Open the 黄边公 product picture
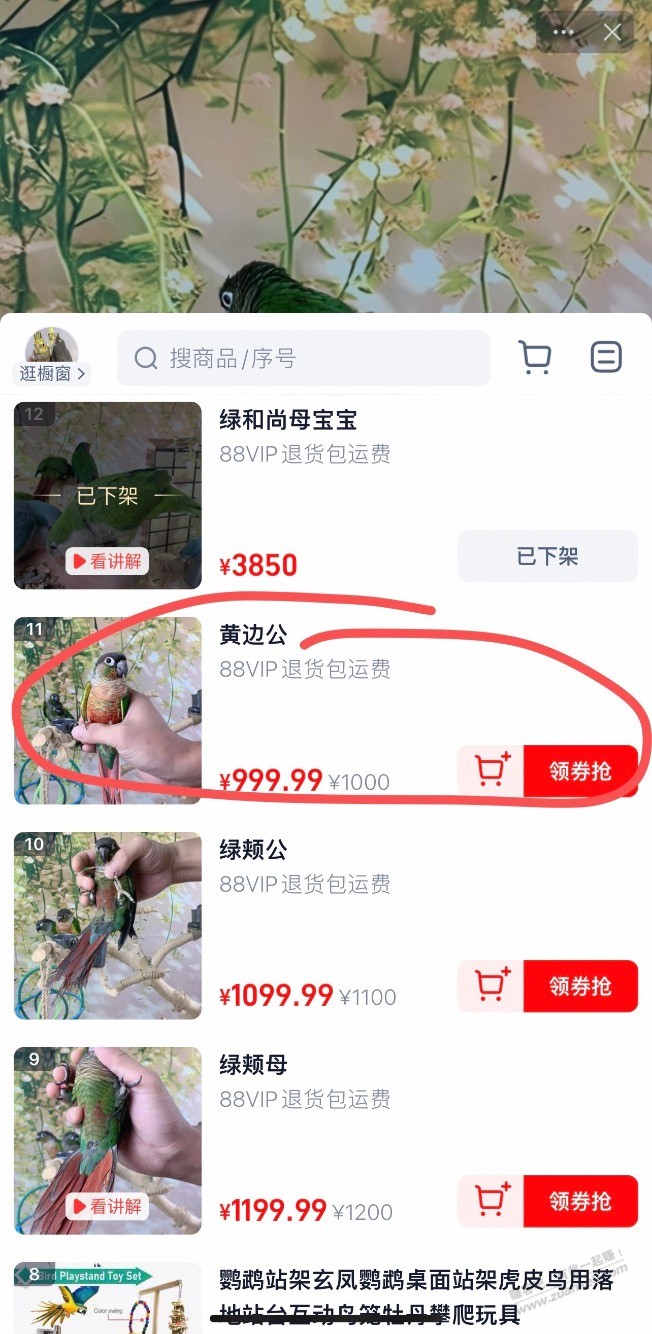The width and height of the screenshot is (652, 1334). click(108, 710)
